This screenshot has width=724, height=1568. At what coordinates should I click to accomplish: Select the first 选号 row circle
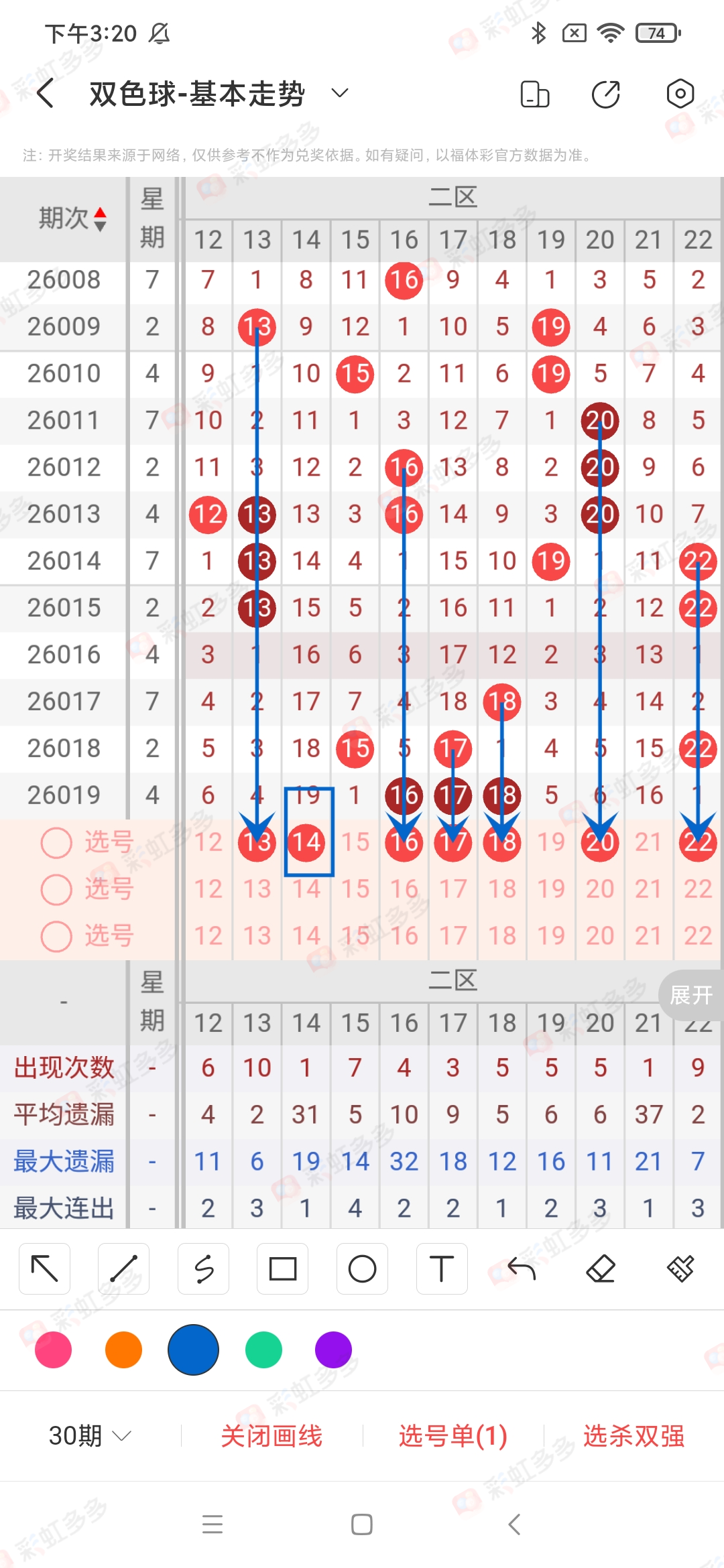point(56,842)
